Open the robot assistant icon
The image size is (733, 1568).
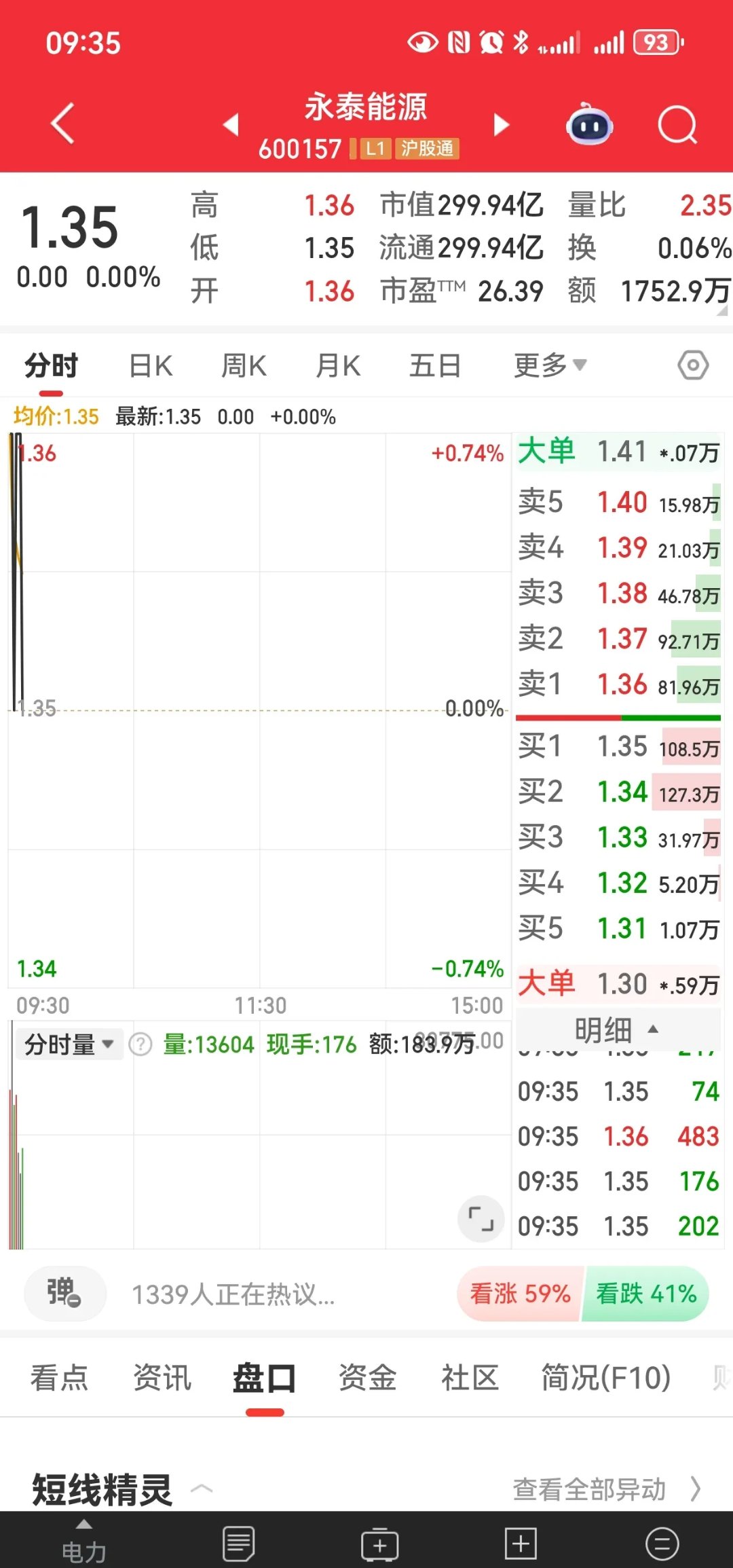point(590,125)
